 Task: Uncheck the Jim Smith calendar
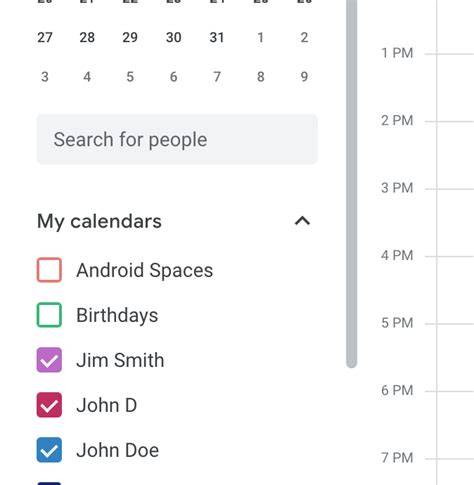click(x=49, y=360)
